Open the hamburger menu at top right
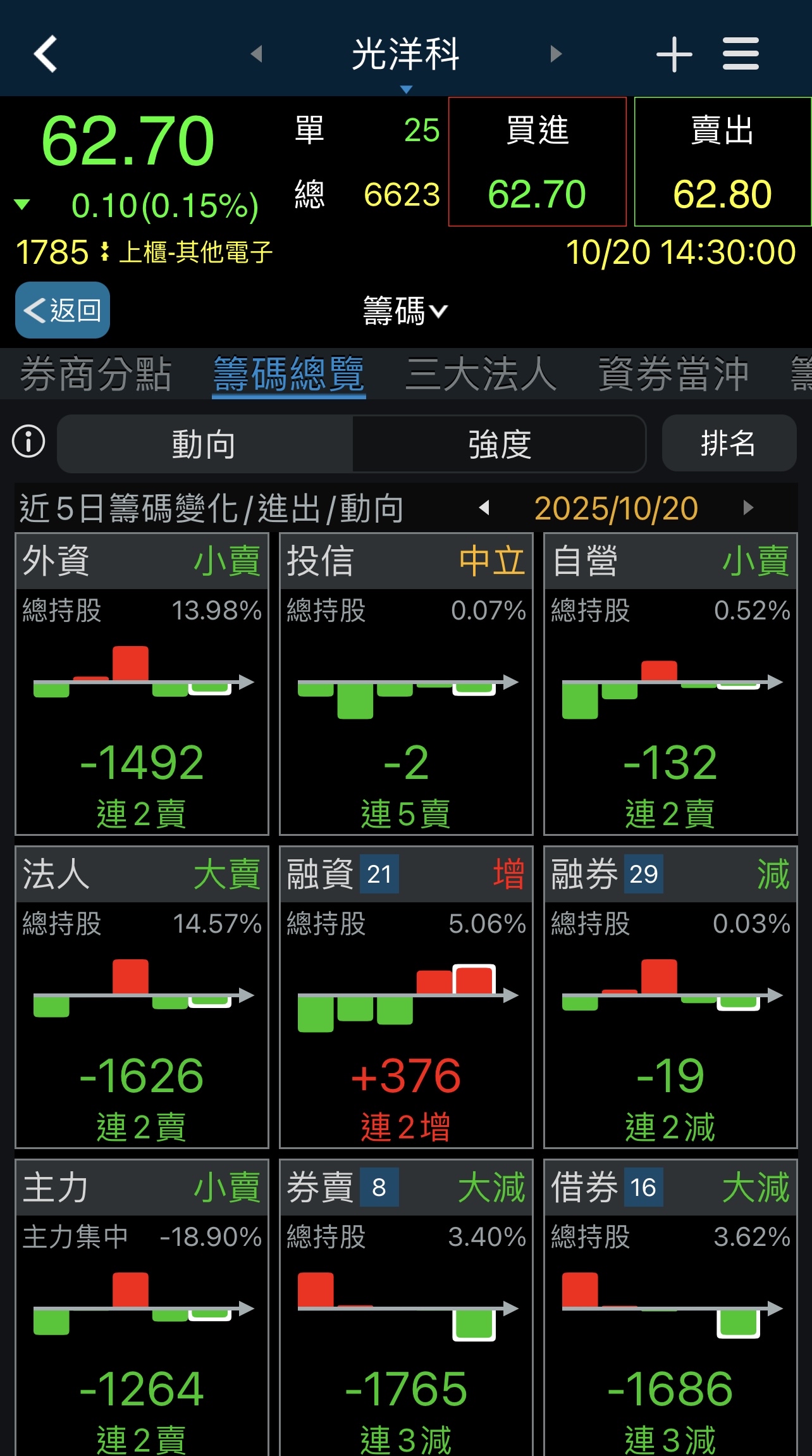This screenshot has width=812, height=1456. tap(740, 54)
